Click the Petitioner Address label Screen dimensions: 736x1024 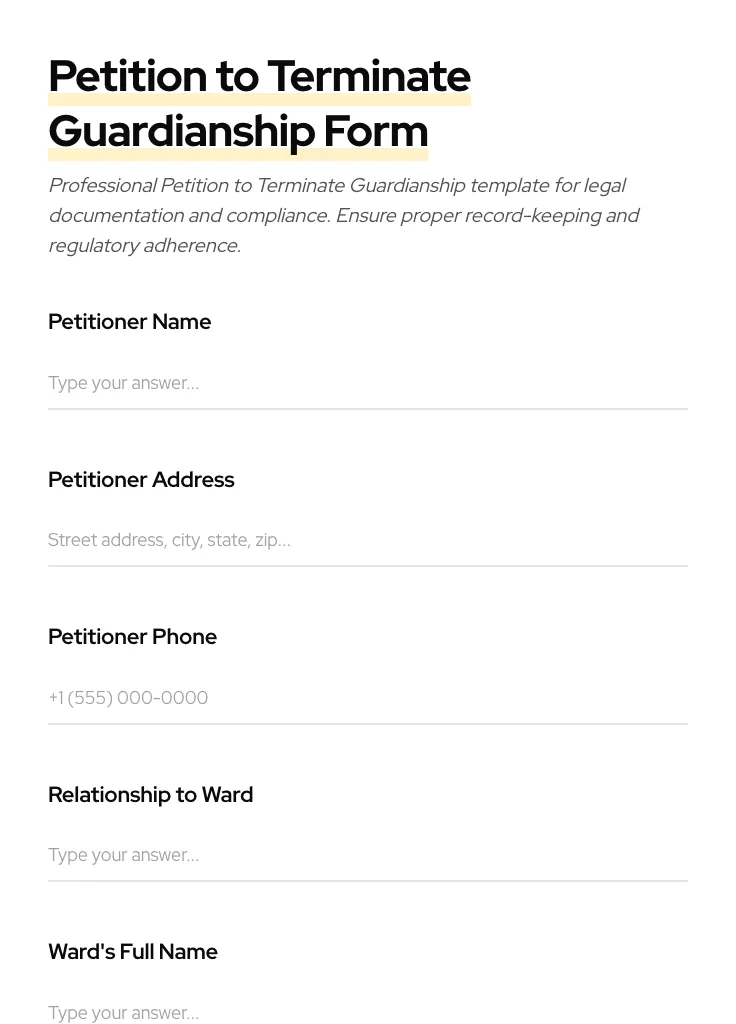pos(141,479)
